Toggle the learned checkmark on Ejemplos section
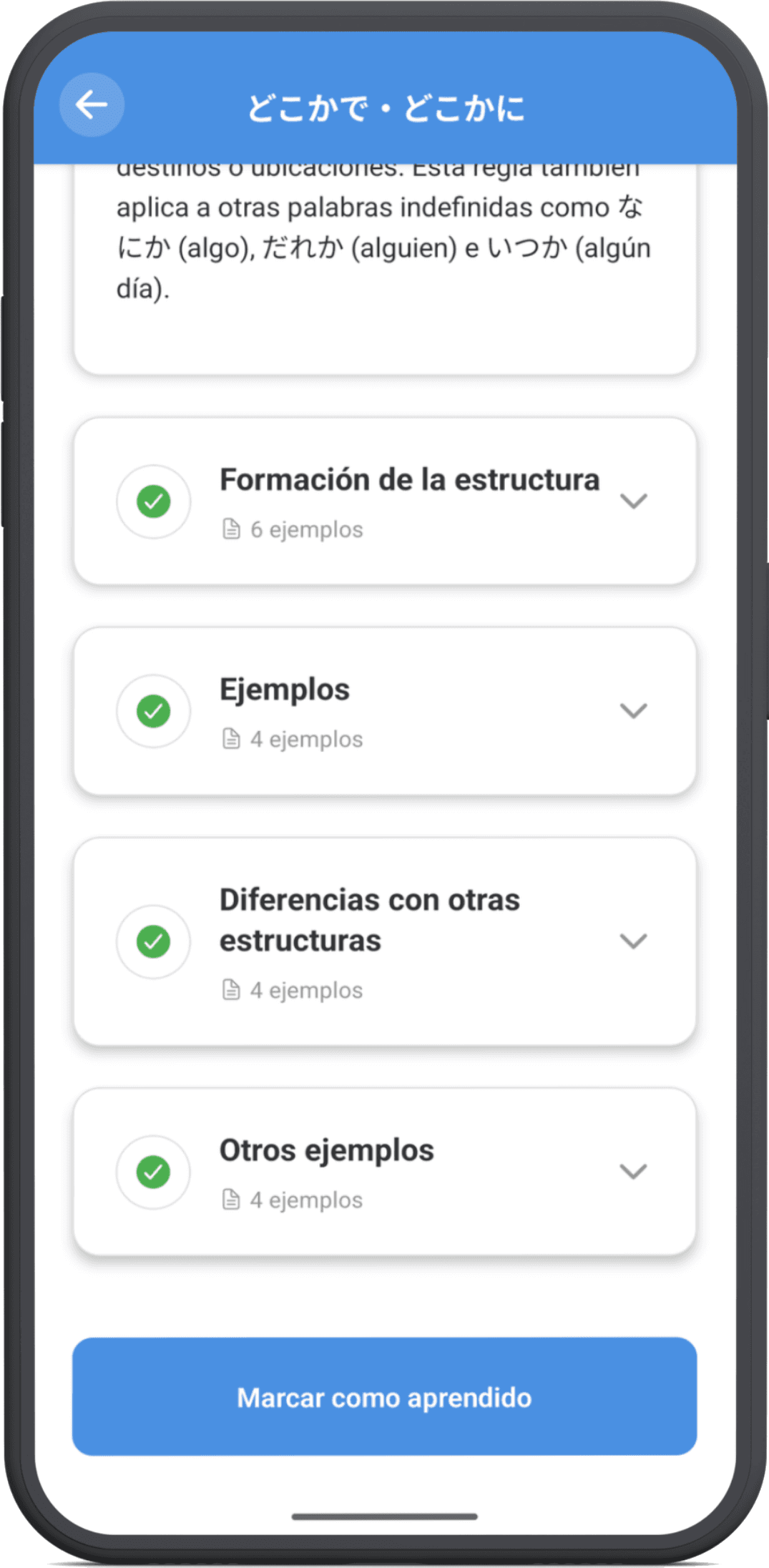Screen dimensions: 769x1568 tap(153, 710)
